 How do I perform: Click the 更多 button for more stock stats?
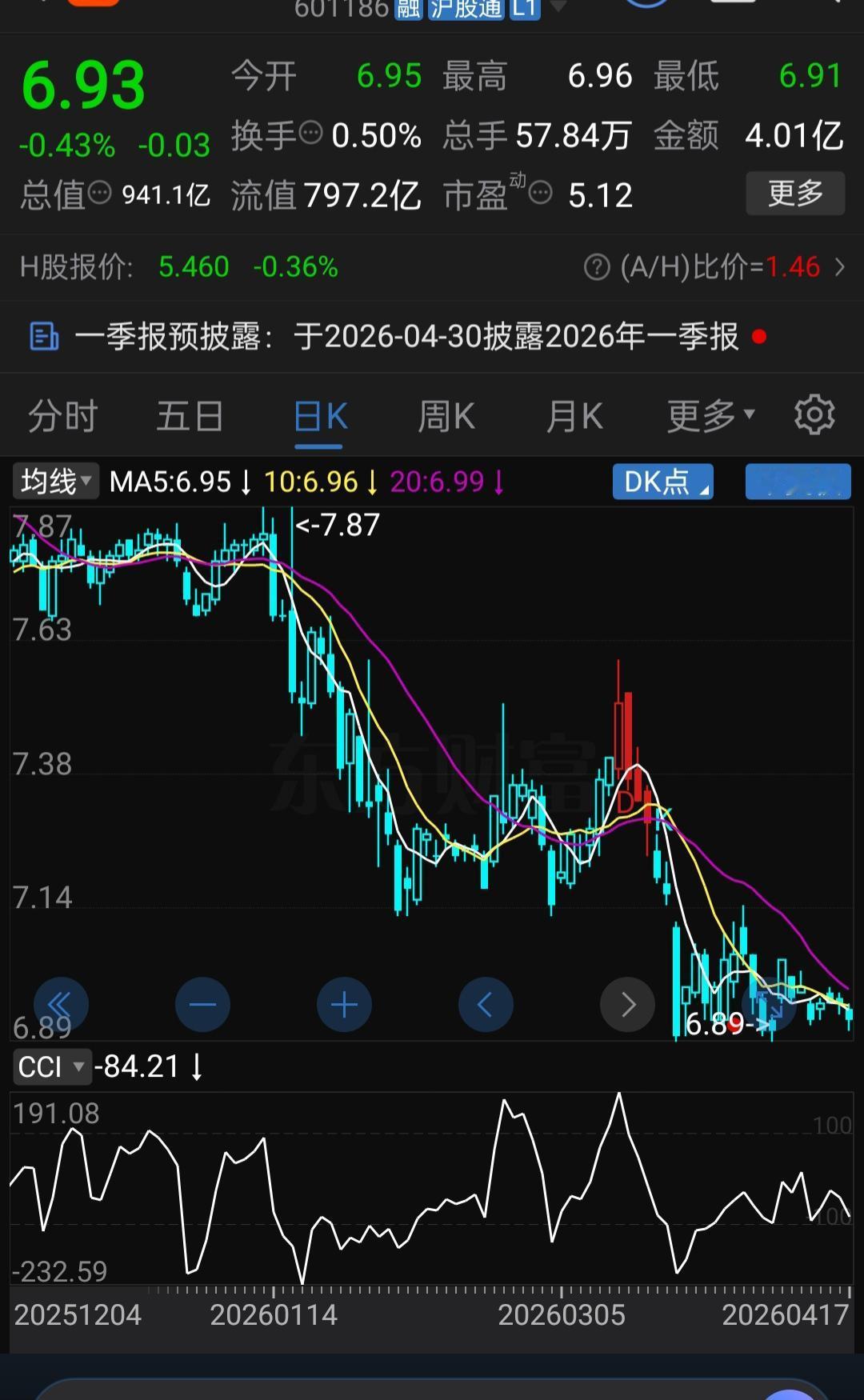(795, 193)
